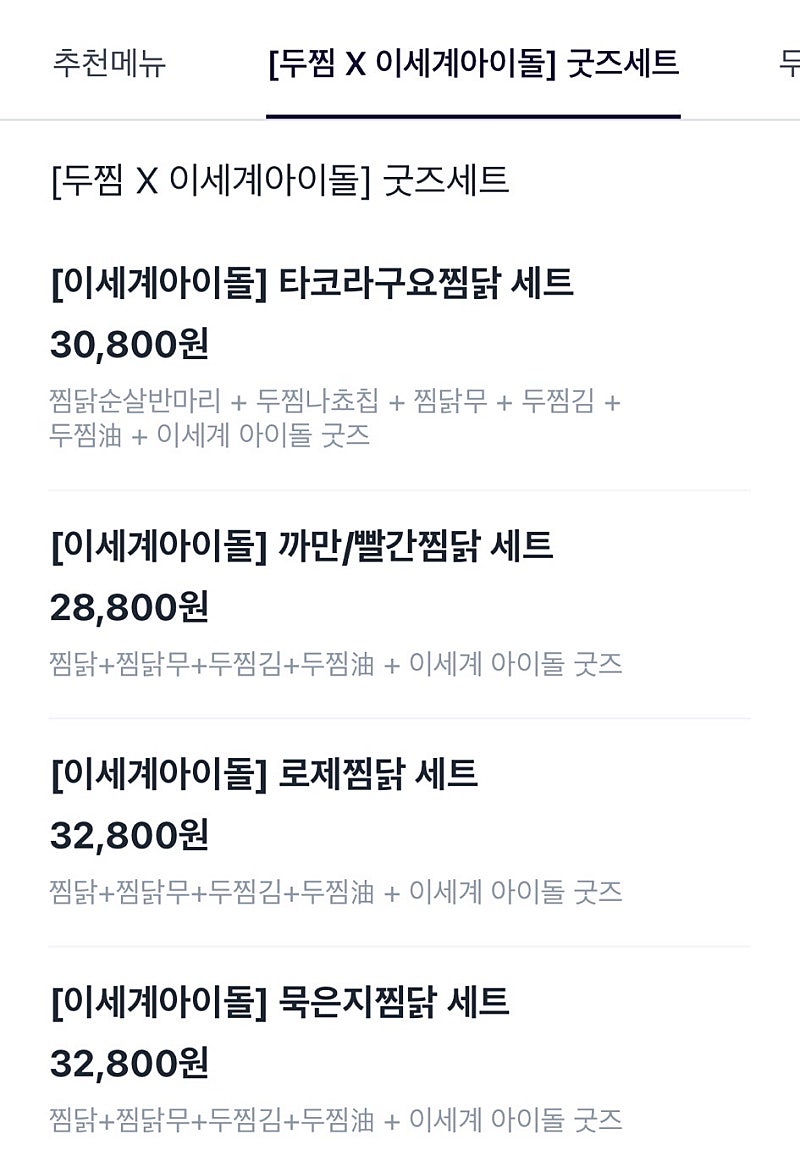Switch to the 추천메뉴 tab
This screenshot has width=800, height=1167.
coord(109,64)
